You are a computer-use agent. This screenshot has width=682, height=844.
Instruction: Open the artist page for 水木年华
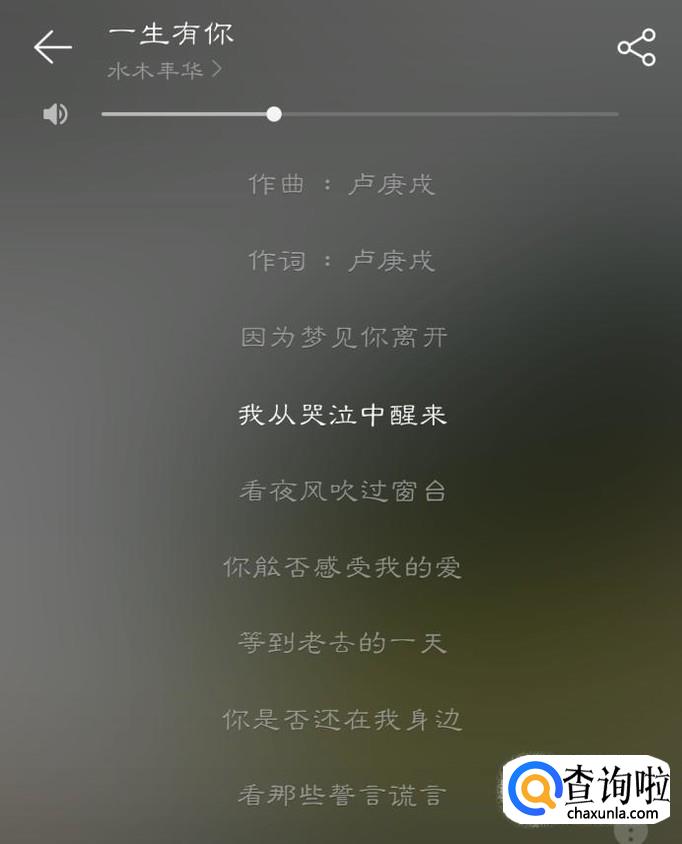[x=164, y=71]
